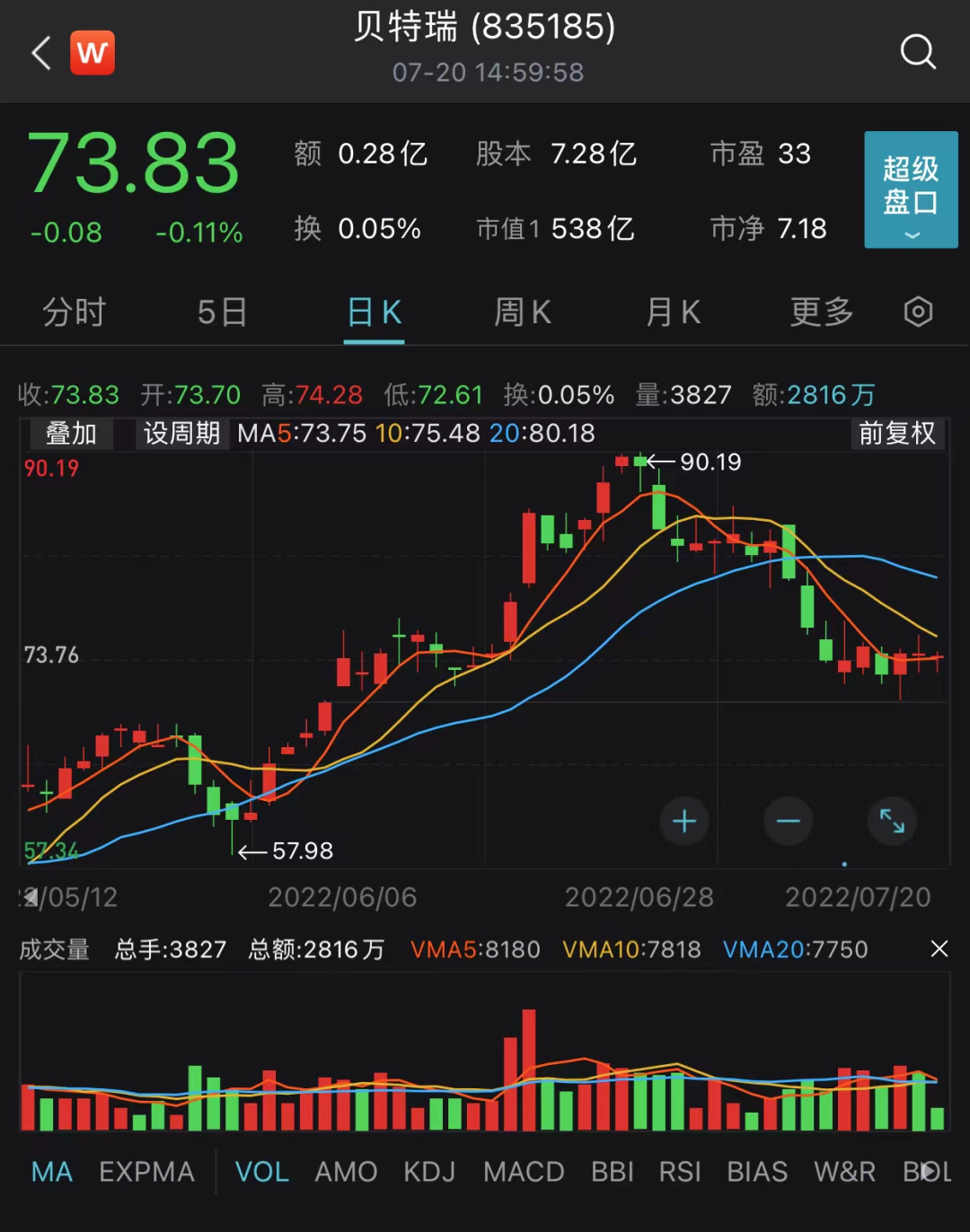The width and height of the screenshot is (970, 1232).
Task: Expand the 超级盘口 panel
Action: 911,189
